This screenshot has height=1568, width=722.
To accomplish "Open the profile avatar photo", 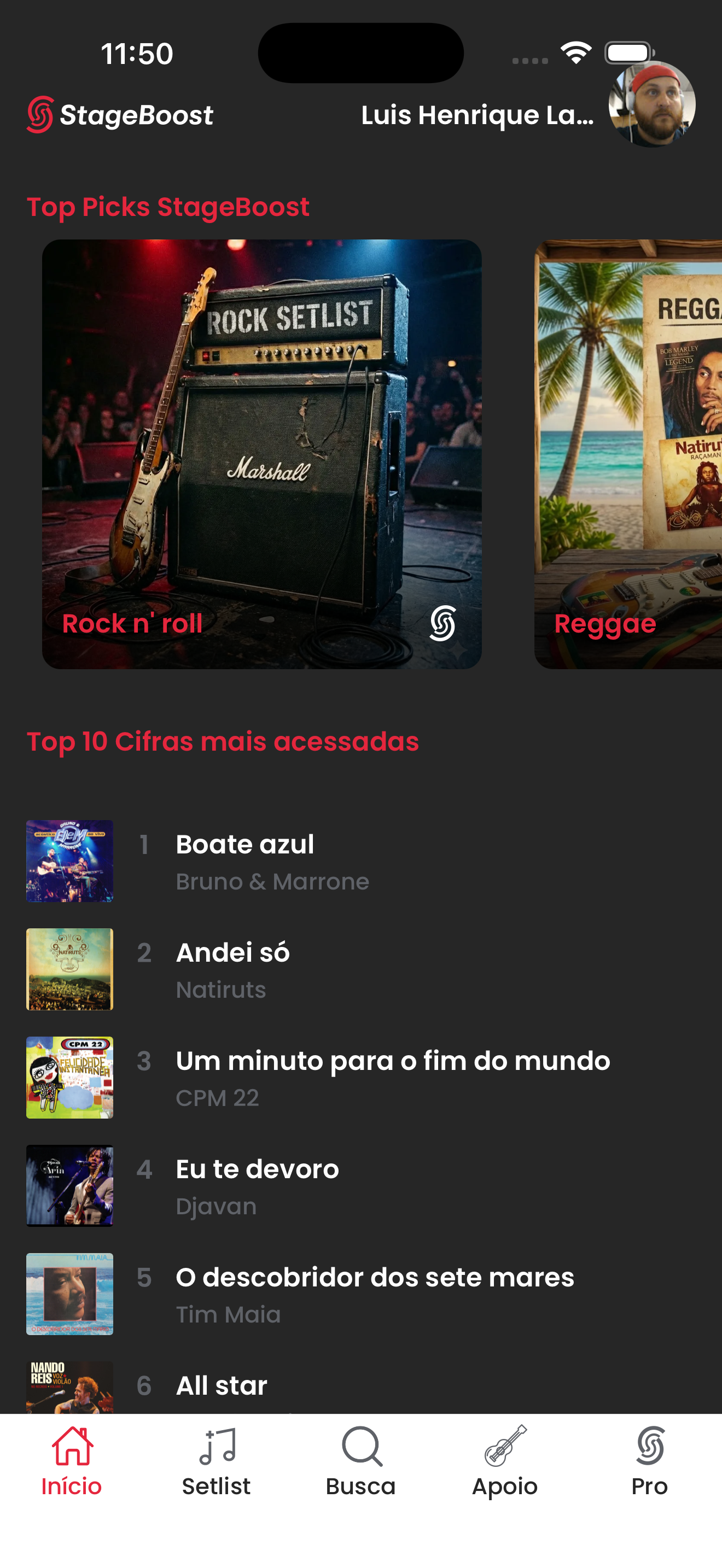I will pos(651,104).
